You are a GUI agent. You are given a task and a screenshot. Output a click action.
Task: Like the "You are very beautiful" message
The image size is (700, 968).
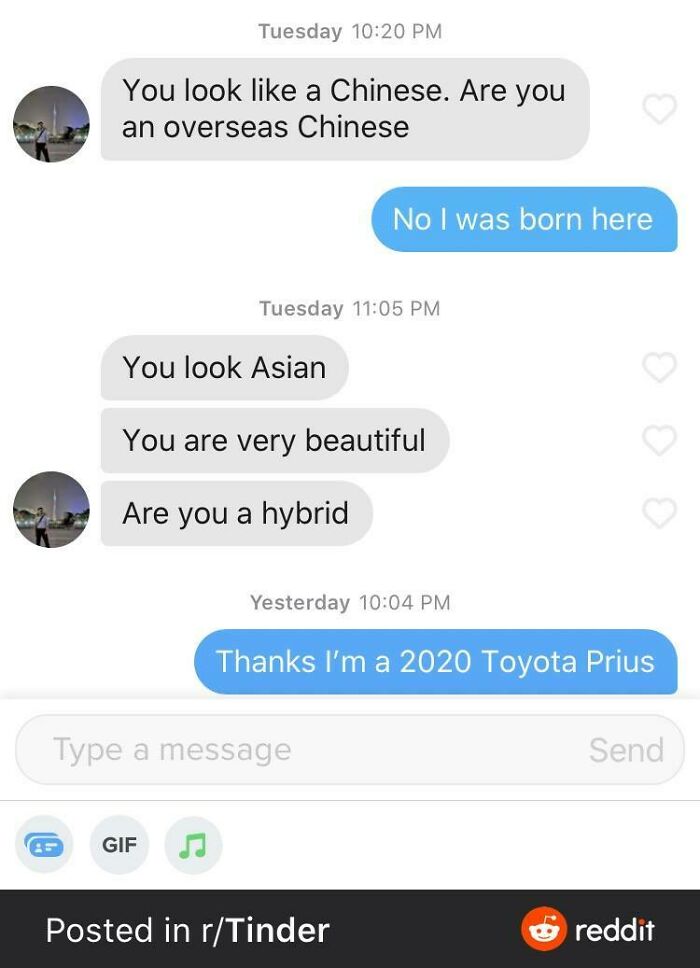click(x=659, y=440)
